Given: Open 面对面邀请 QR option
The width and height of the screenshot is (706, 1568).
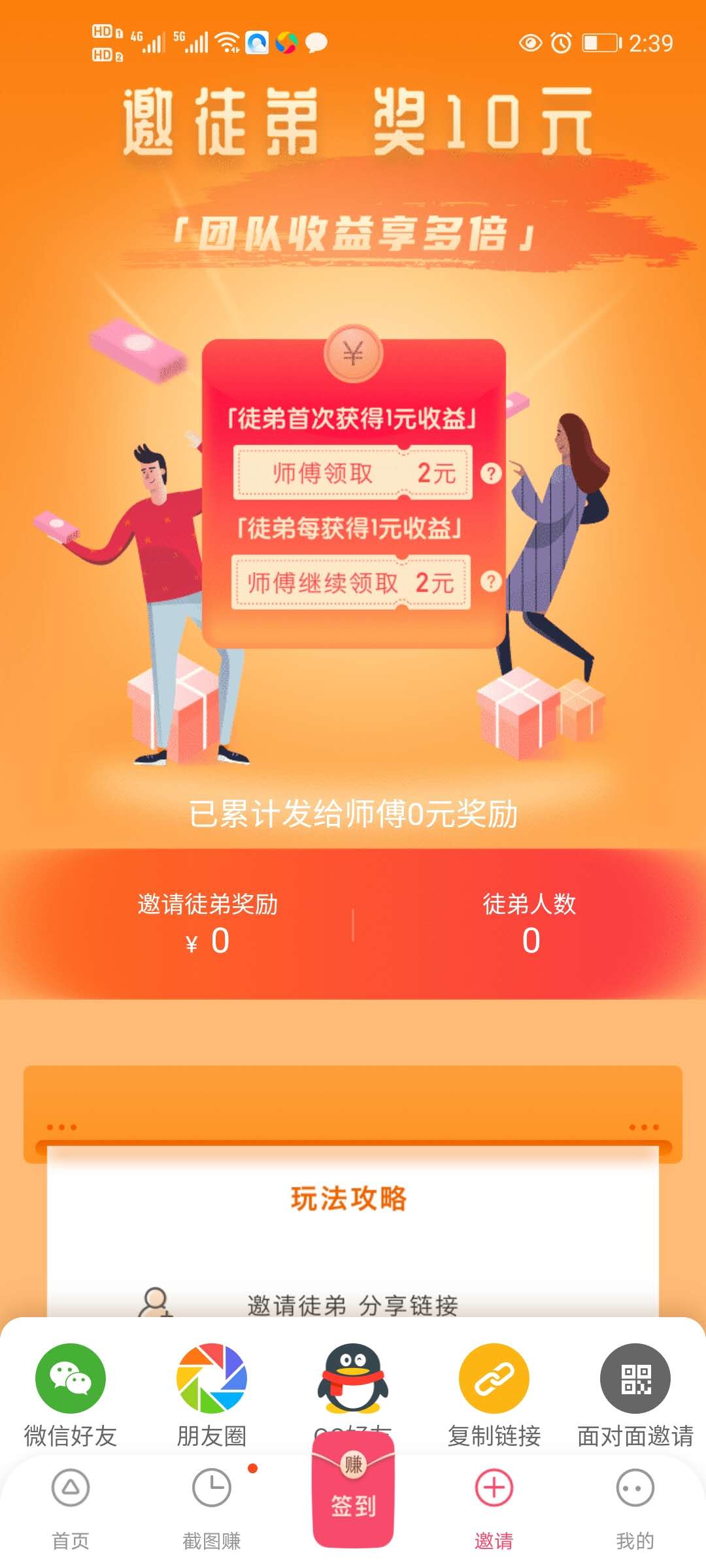Looking at the screenshot, I should click(635, 1379).
